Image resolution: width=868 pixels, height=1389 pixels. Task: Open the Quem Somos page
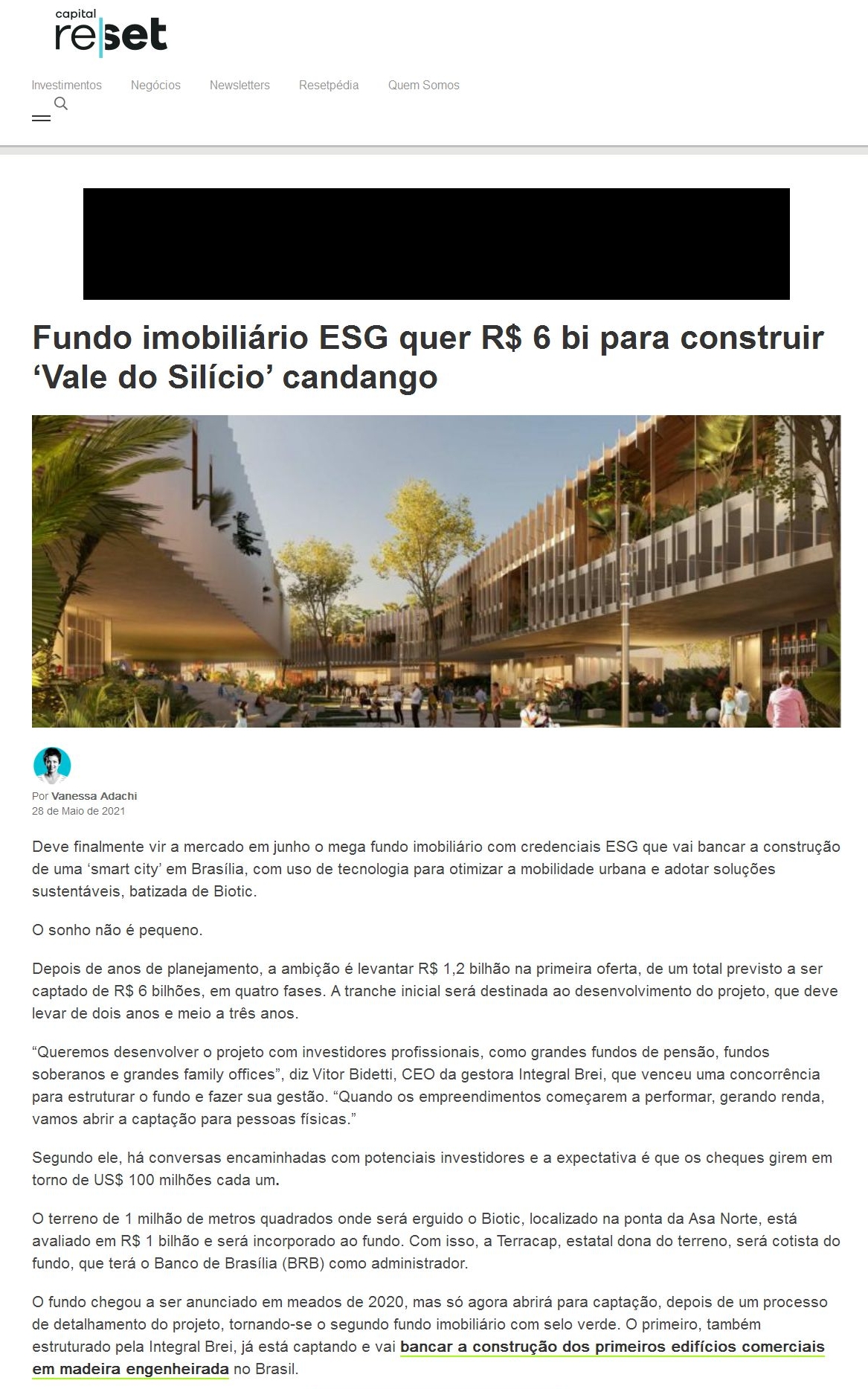(x=423, y=85)
